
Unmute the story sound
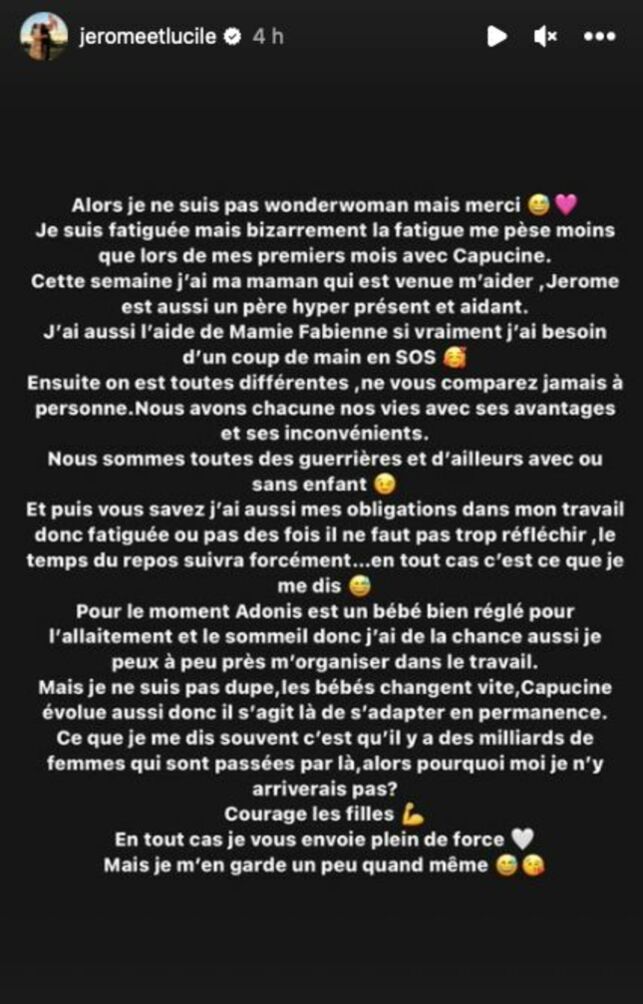pyautogui.click(x=546, y=37)
